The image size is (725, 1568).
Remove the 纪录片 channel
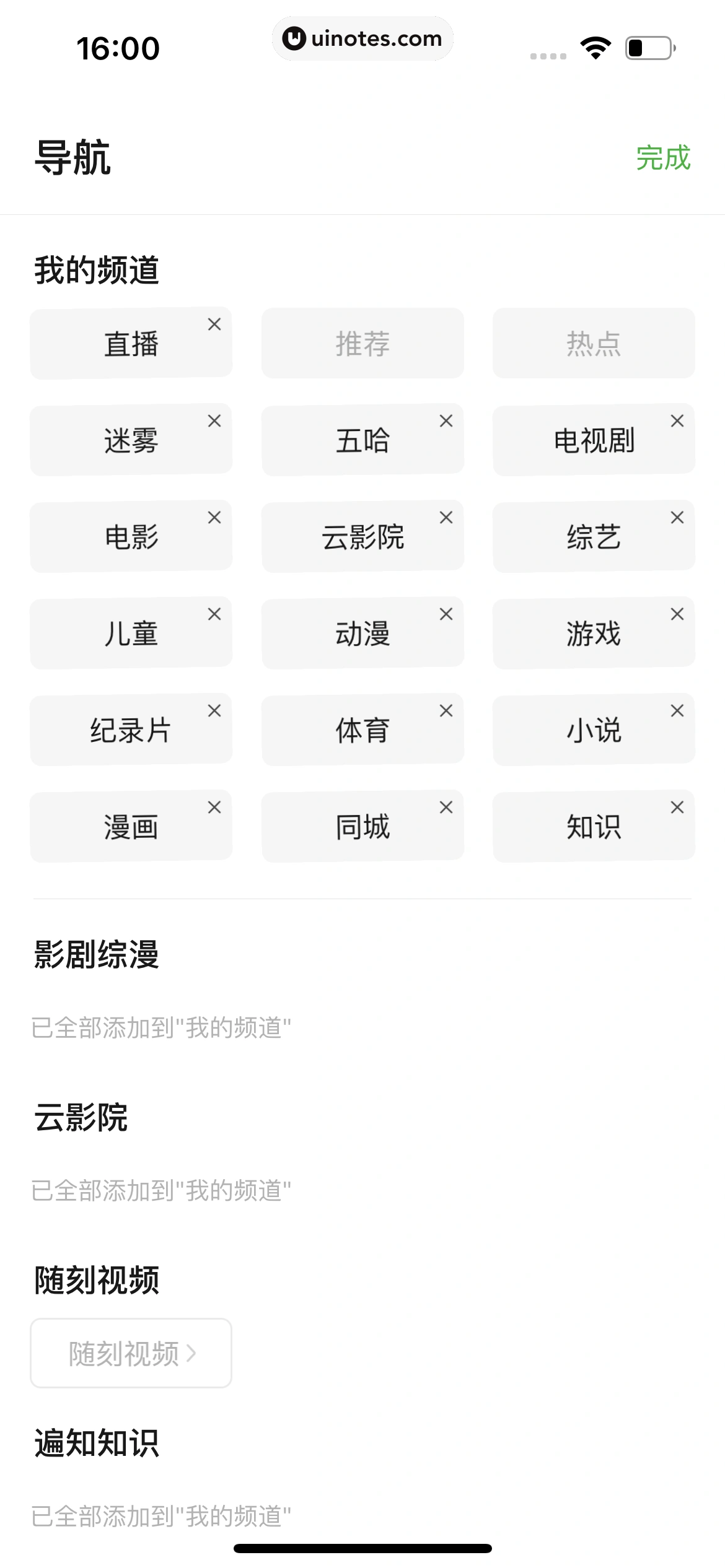coord(215,712)
